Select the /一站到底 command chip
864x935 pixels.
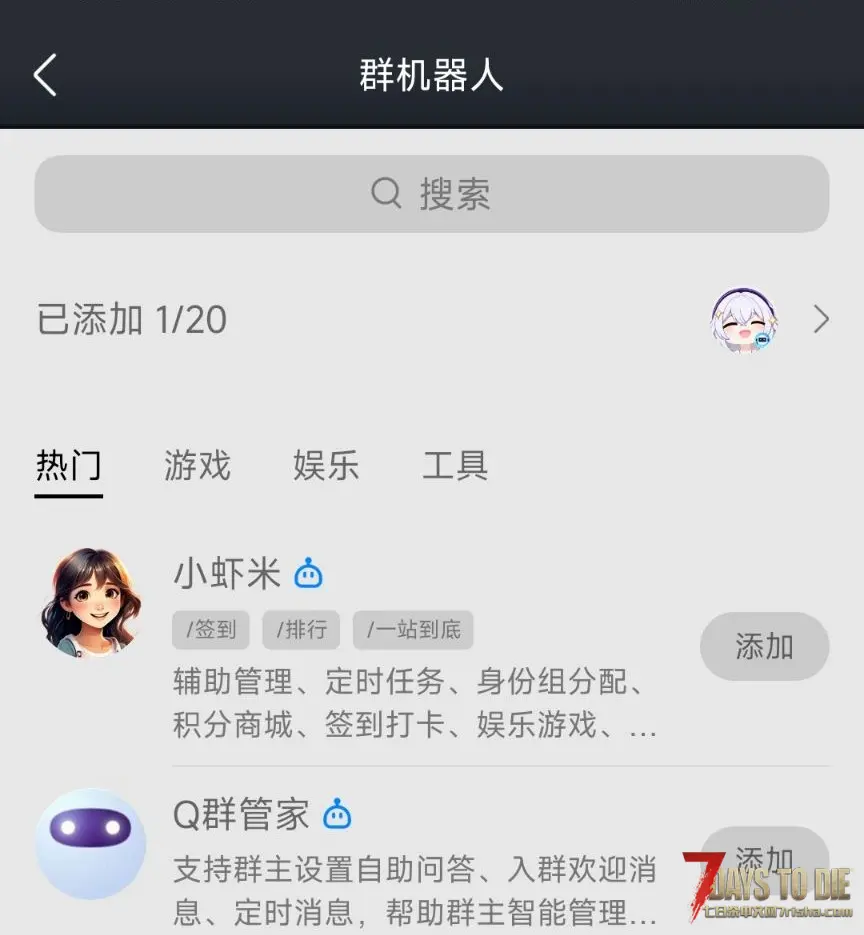[413, 630]
